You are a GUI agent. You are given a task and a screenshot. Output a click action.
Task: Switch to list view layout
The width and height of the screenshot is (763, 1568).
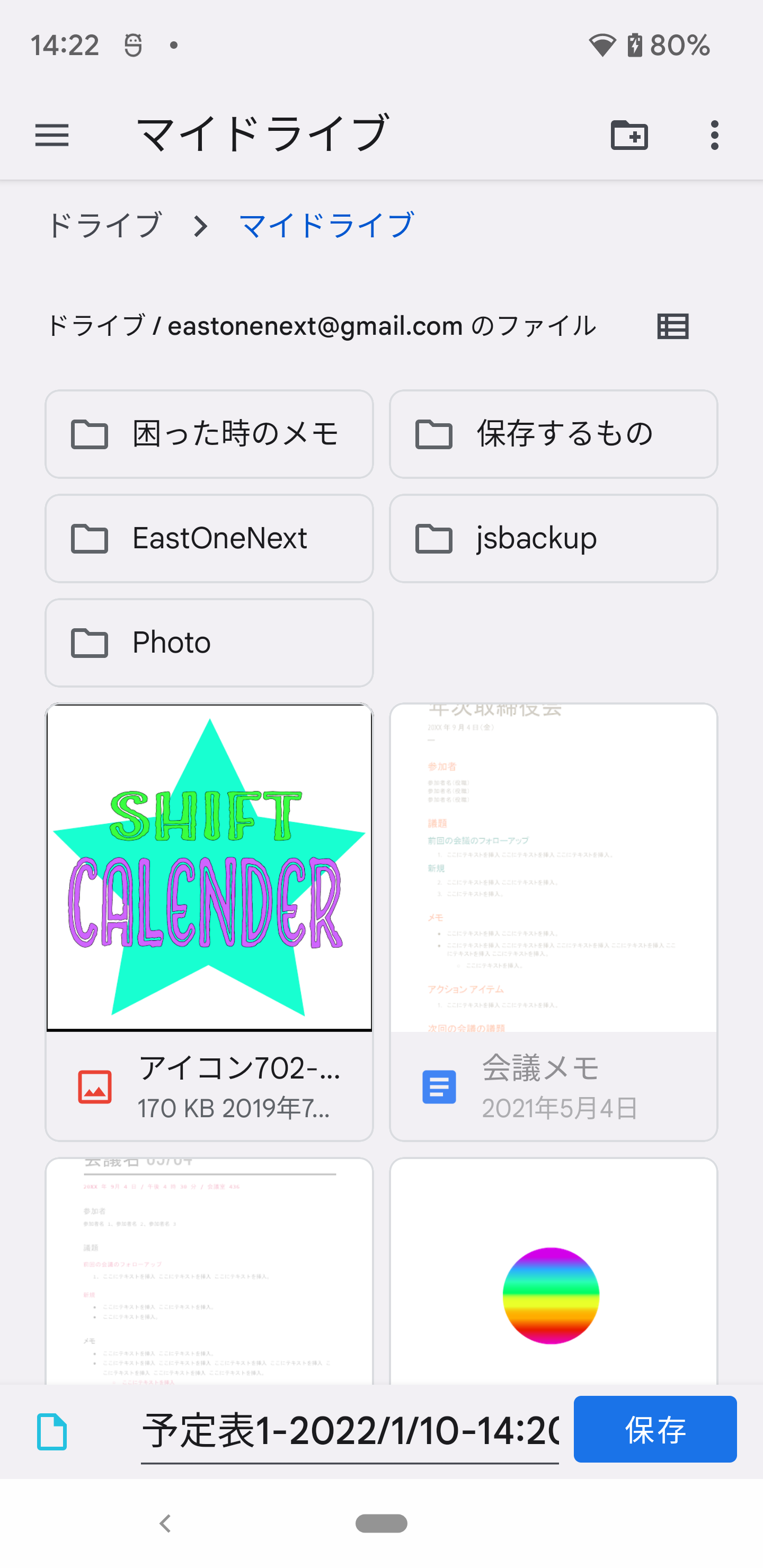673,326
